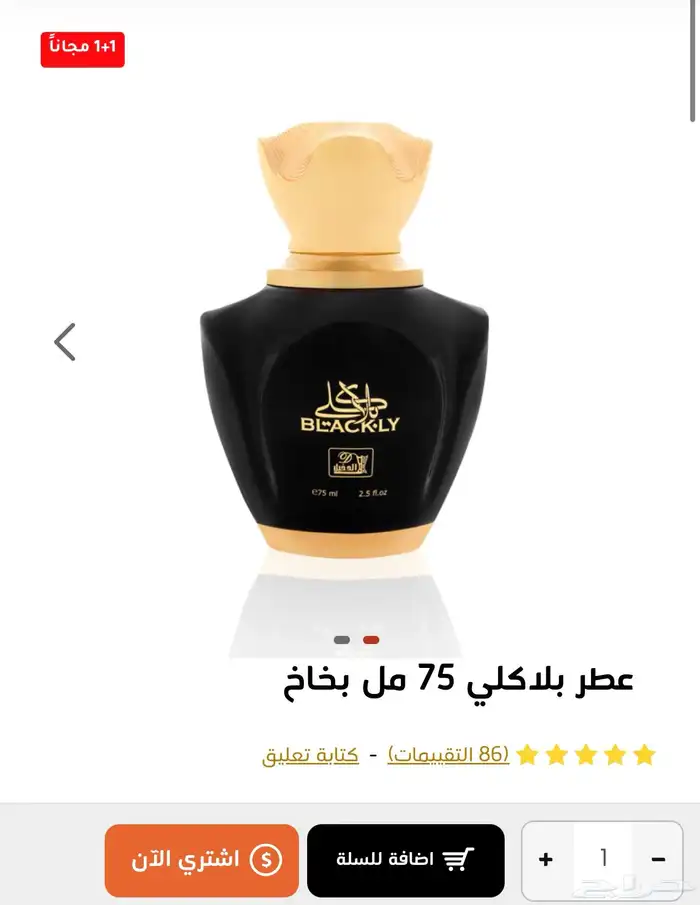Go to previous product image arrow
The image size is (700, 905).
[65, 342]
